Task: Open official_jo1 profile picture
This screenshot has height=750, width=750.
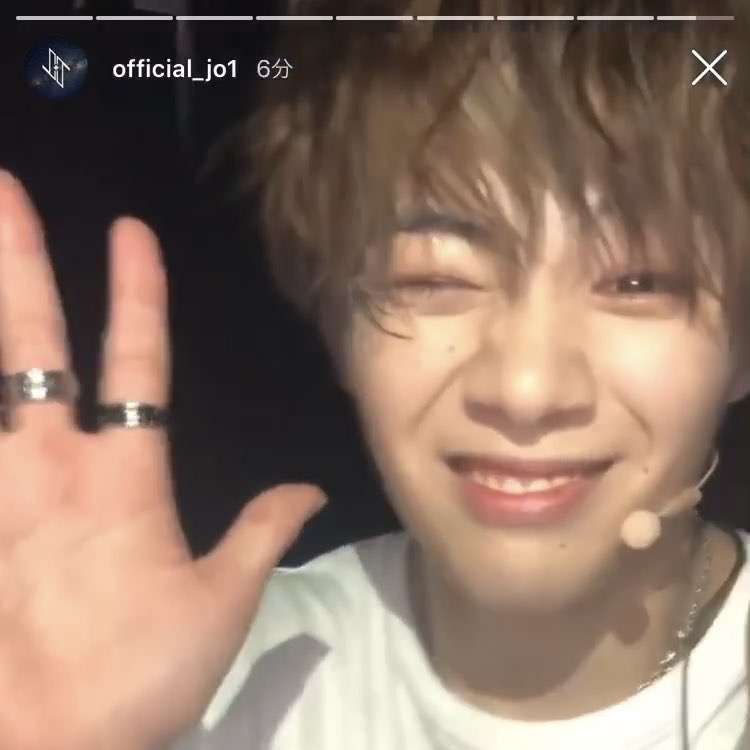Action: pos(56,68)
